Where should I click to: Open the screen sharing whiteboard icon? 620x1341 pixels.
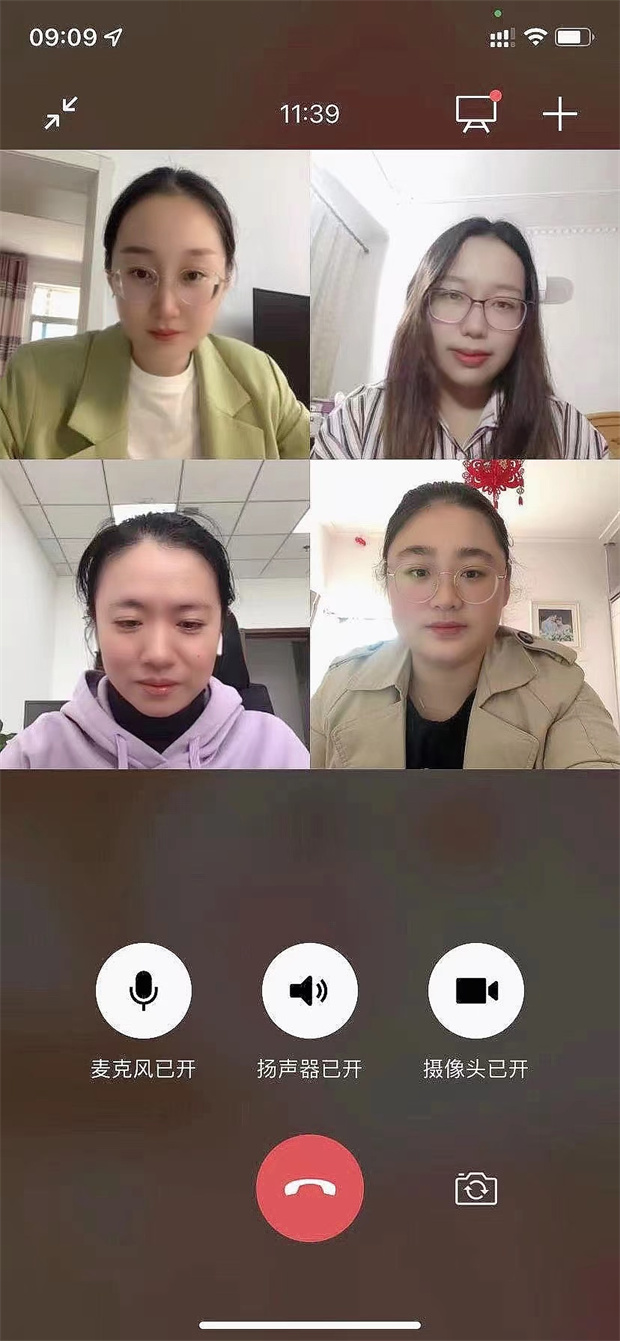477,113
